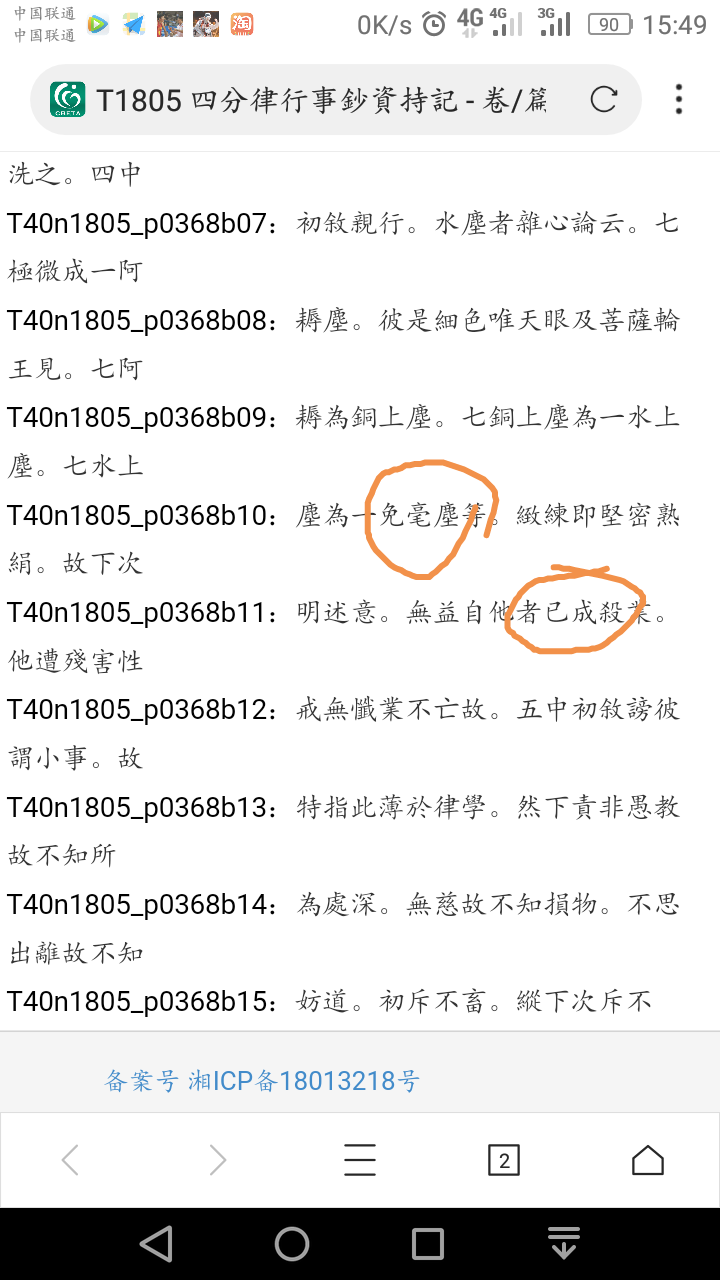The width and height of the screenshot is (720, 1280).
Task: Open the browser overflow menu
Action: [679, 100]
